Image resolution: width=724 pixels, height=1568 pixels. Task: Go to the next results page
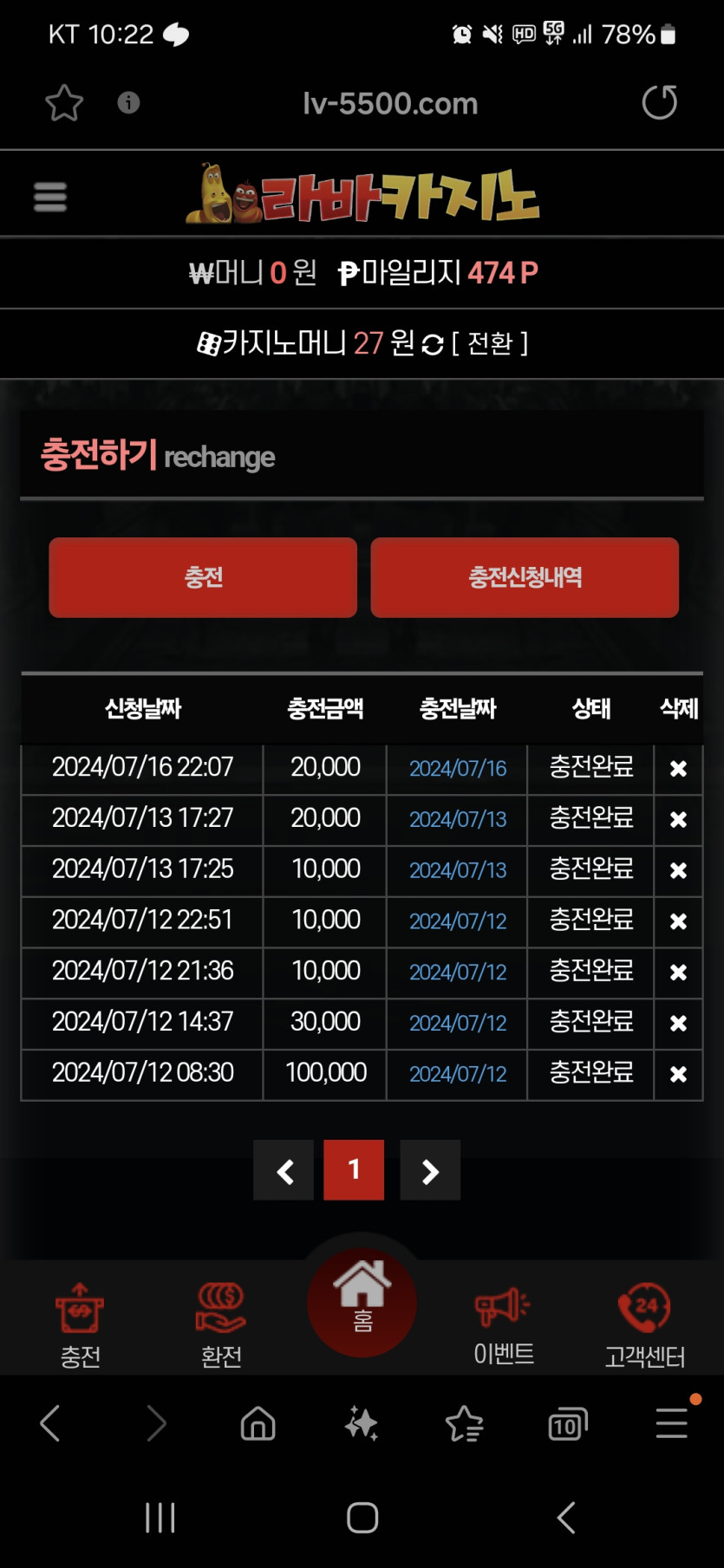point(430,1171)
